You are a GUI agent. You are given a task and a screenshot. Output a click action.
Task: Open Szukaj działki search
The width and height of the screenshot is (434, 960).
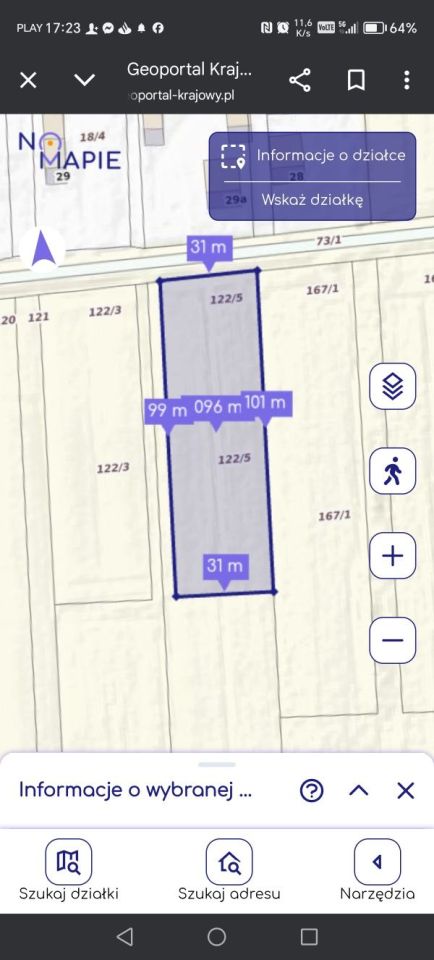[69, 869]
